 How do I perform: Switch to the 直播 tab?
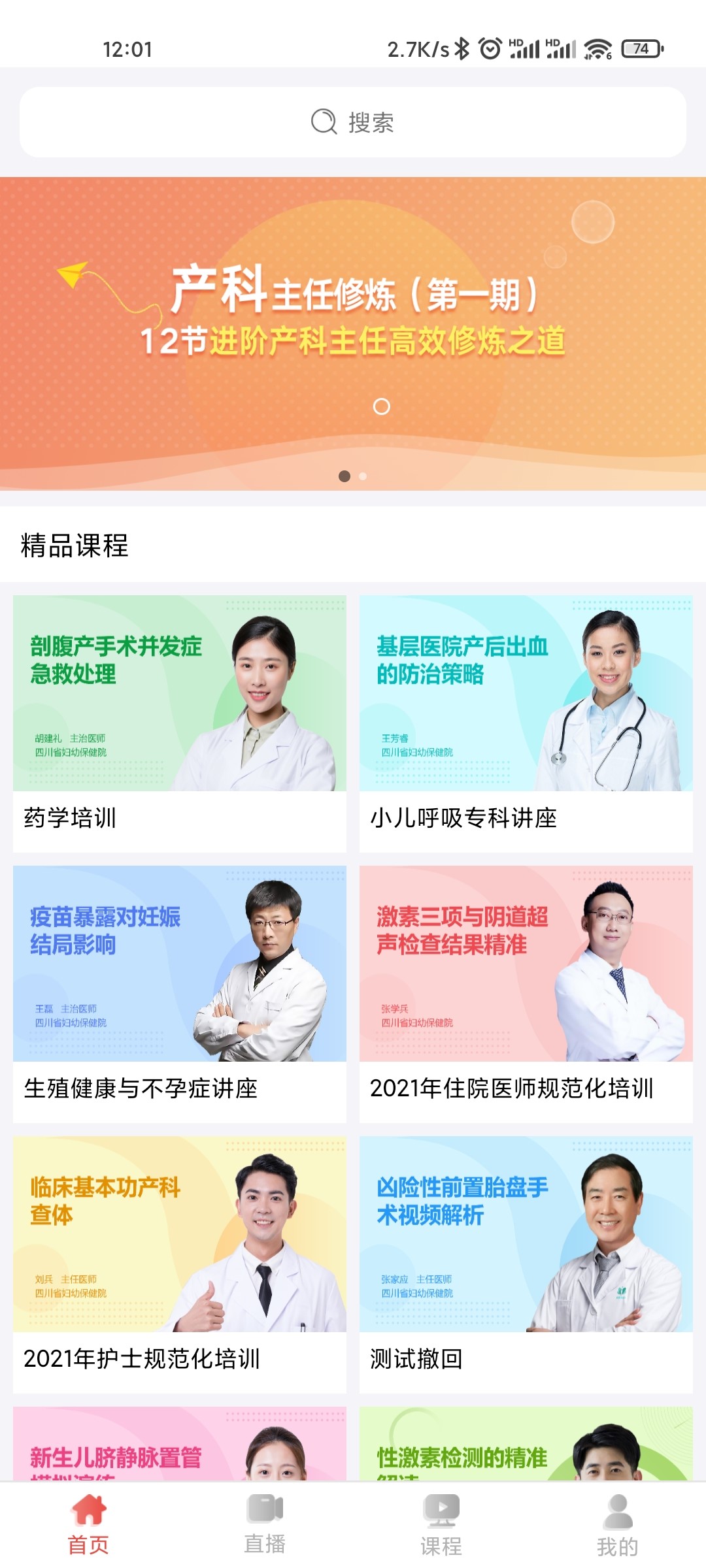pyautogui.click(x=265, y=1526)
